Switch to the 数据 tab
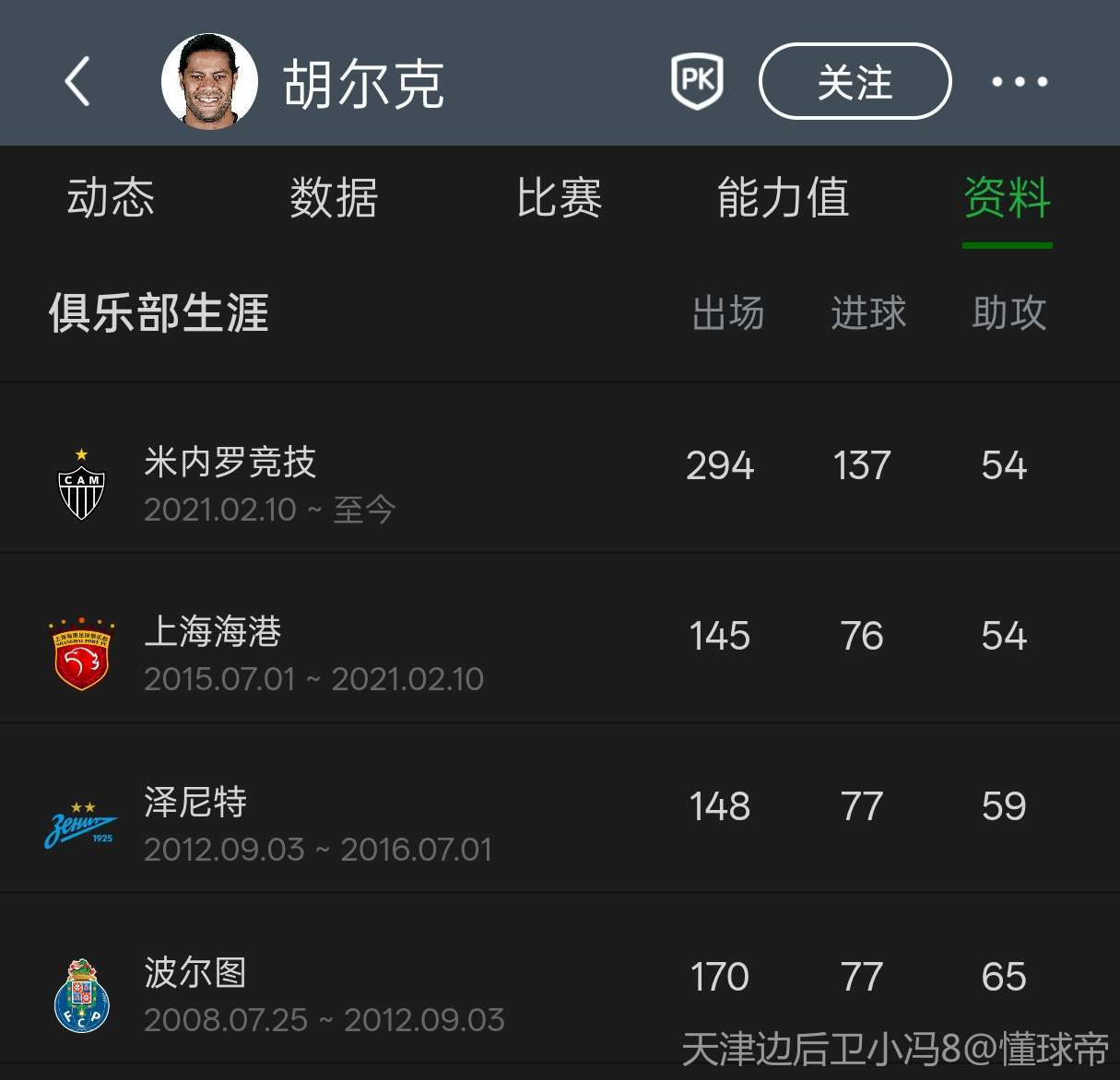 point(334,198)
